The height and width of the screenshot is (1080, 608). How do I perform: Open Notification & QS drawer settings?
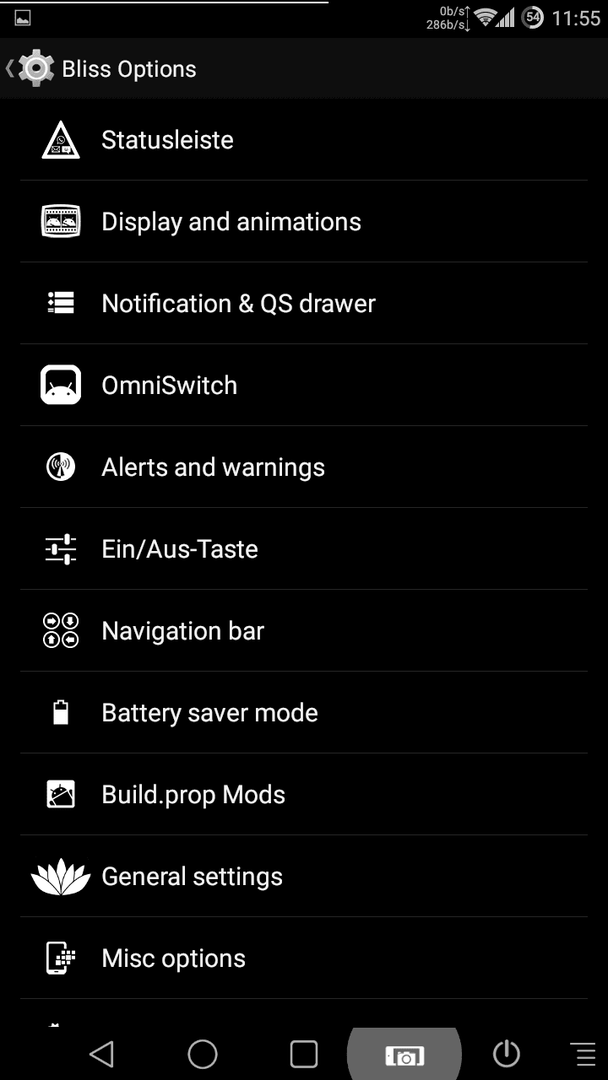click(x=304, y=303)
